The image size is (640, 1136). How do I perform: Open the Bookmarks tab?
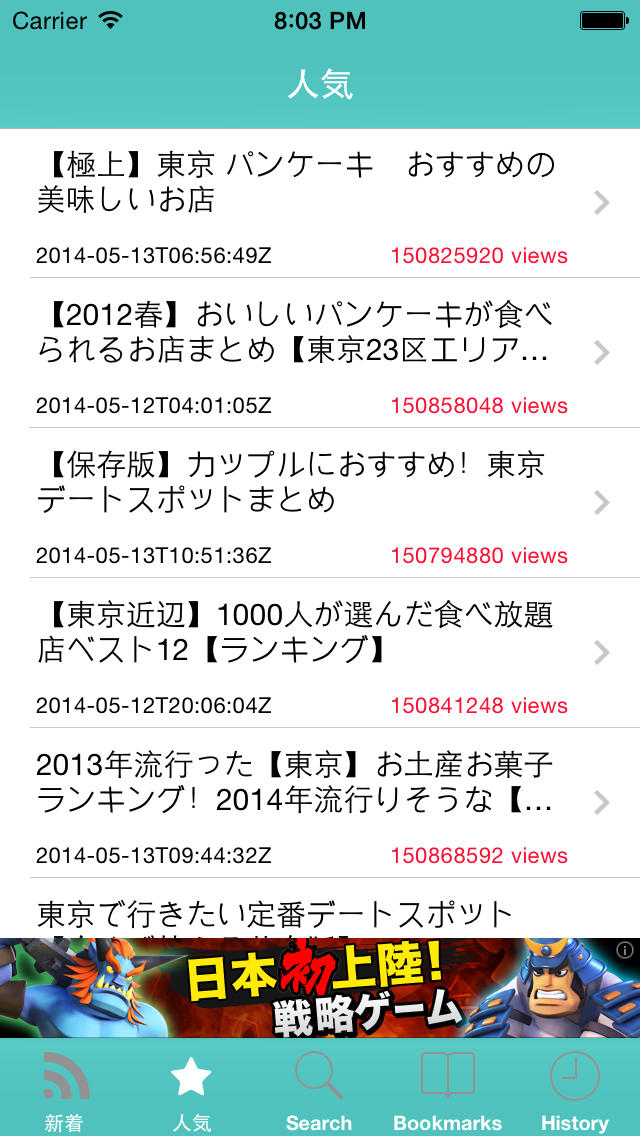447,1090
